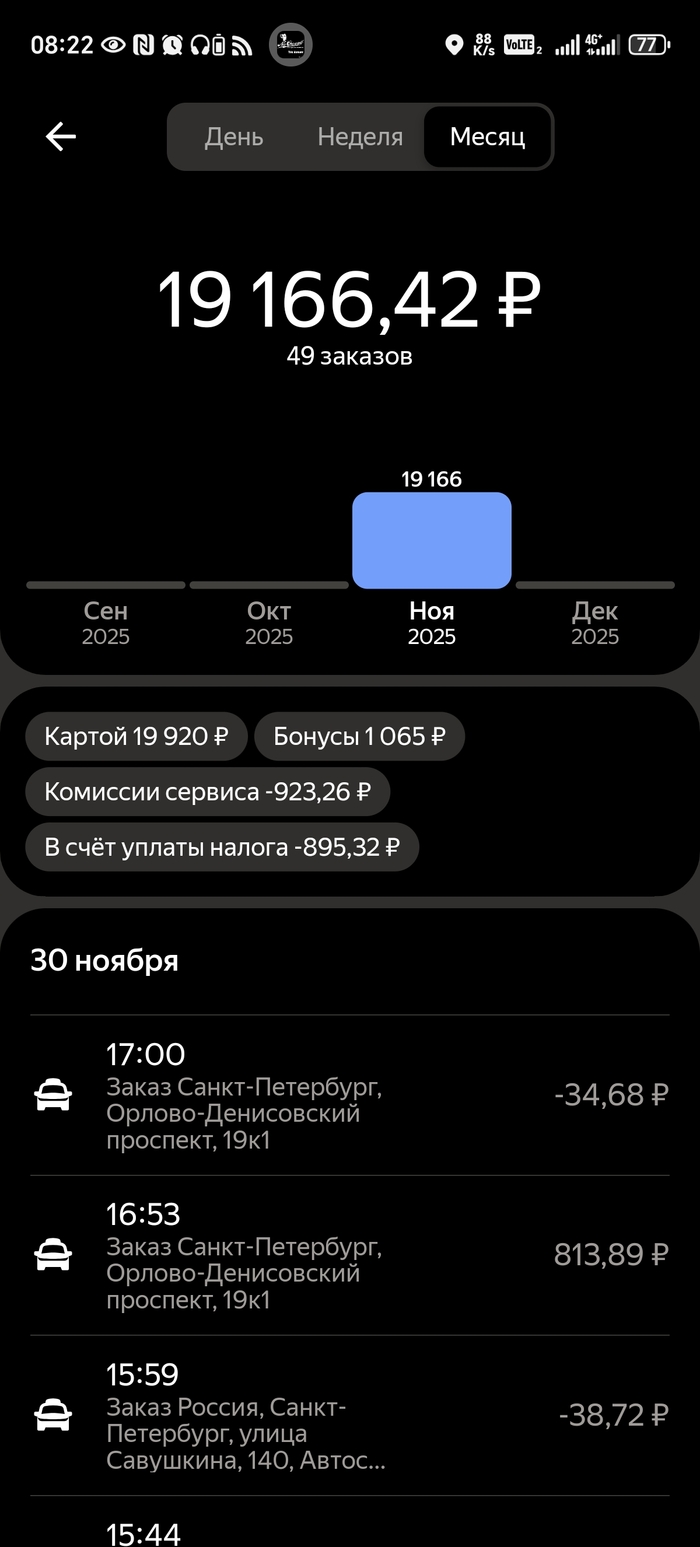Switch to the Неделя tab

tap(360, 137)
